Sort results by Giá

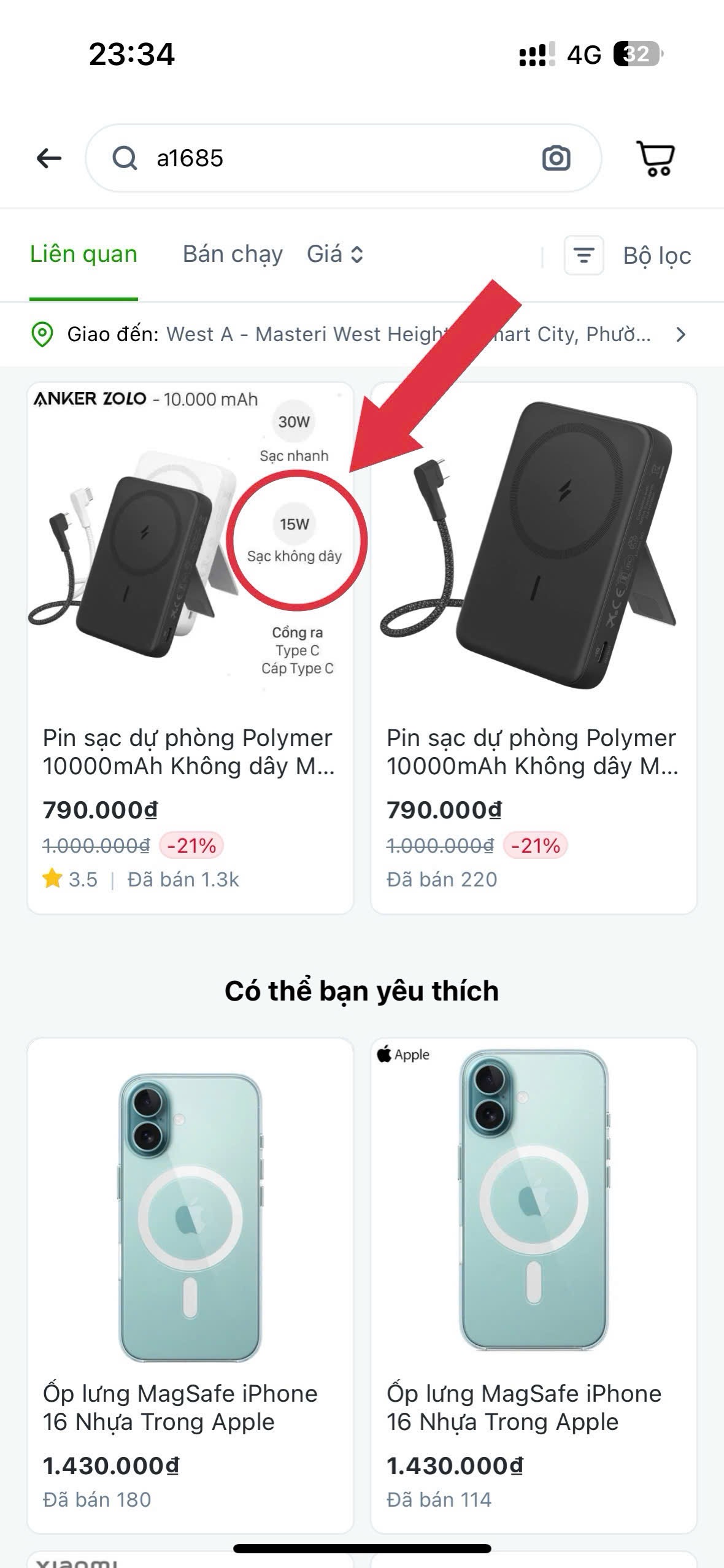pyautogui.click(x=335, y=255)
